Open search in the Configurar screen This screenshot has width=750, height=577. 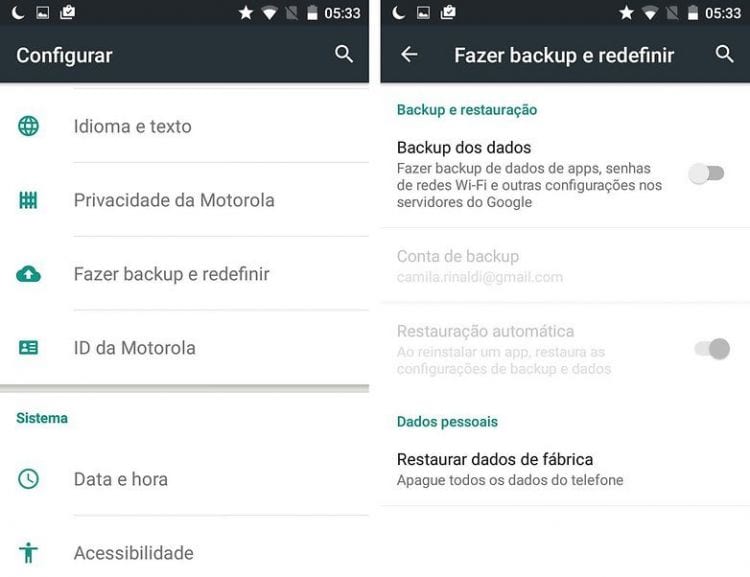(344, 54)
